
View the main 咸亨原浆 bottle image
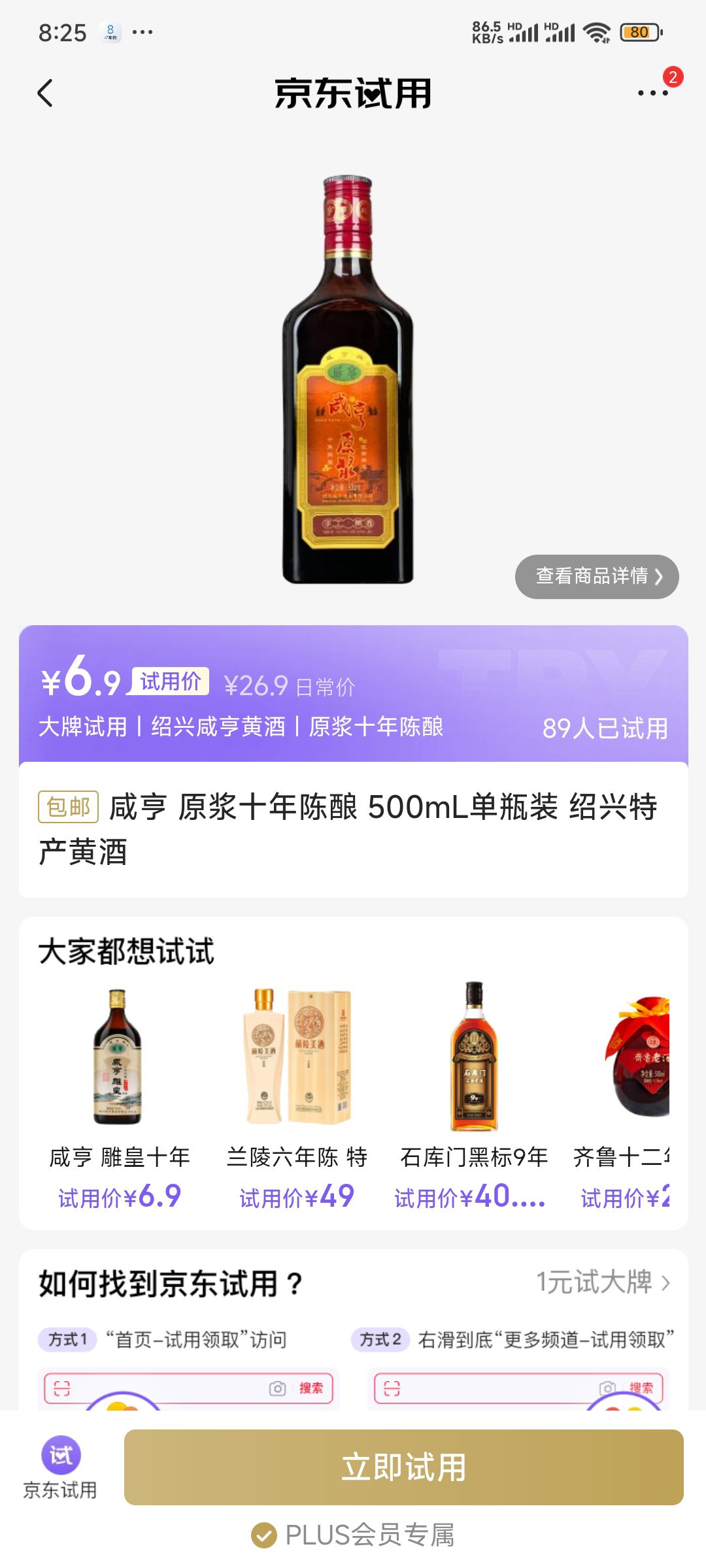348,379
